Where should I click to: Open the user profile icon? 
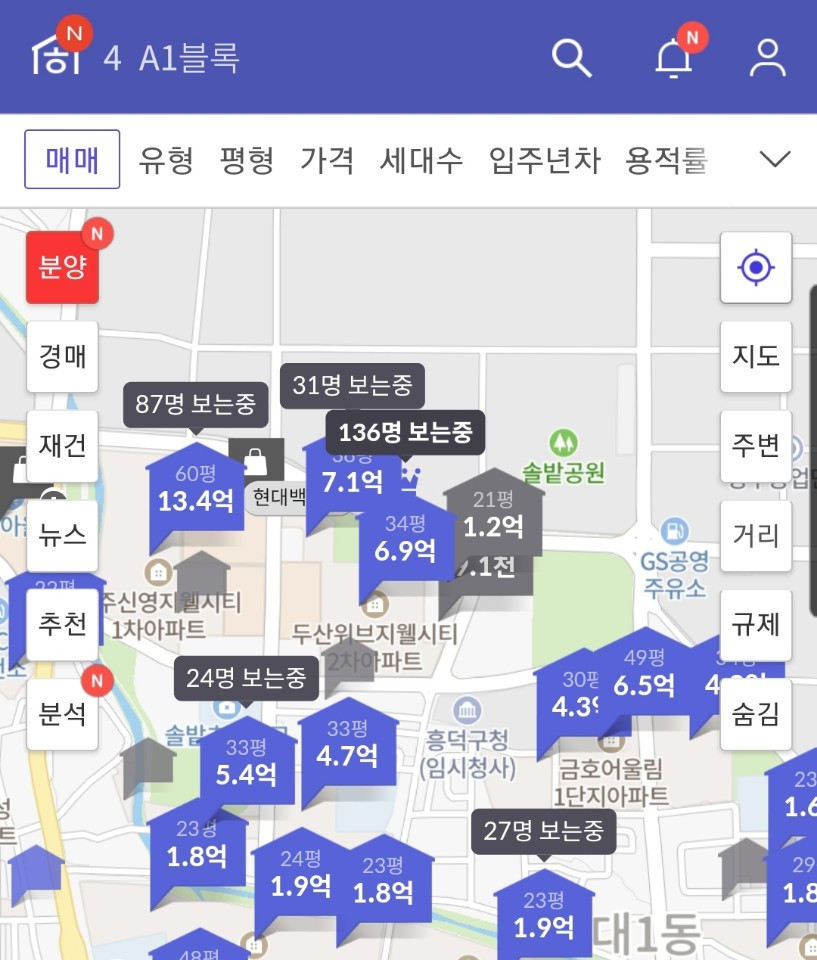click(x=767, y=57)
